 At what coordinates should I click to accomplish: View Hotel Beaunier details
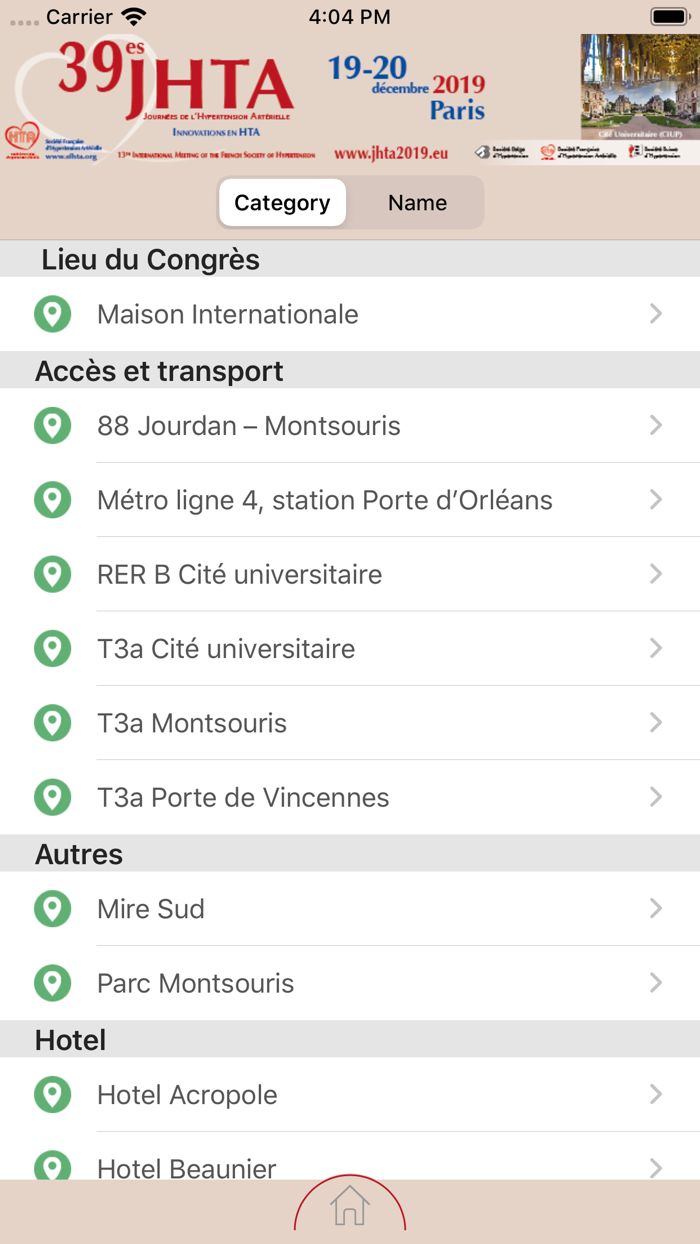[350, 1166]
